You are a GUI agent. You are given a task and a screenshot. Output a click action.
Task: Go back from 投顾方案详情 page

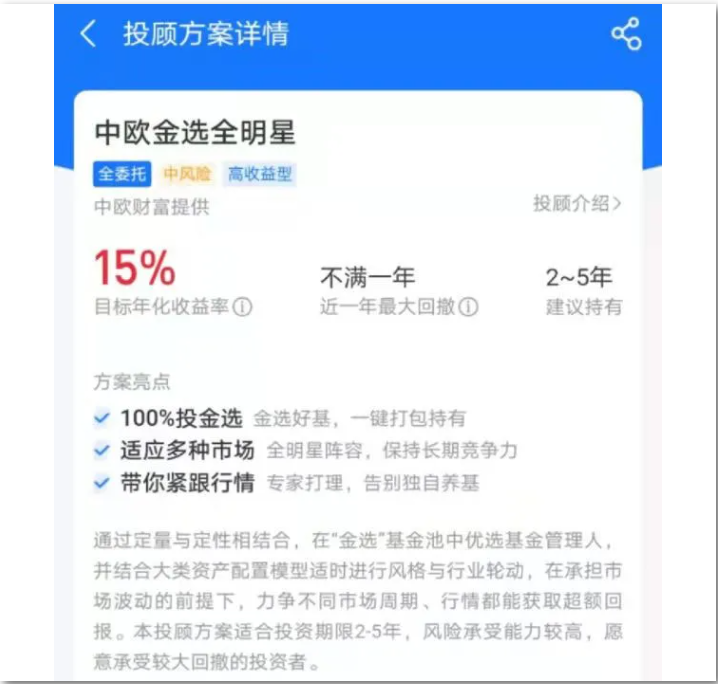(89, 34)
